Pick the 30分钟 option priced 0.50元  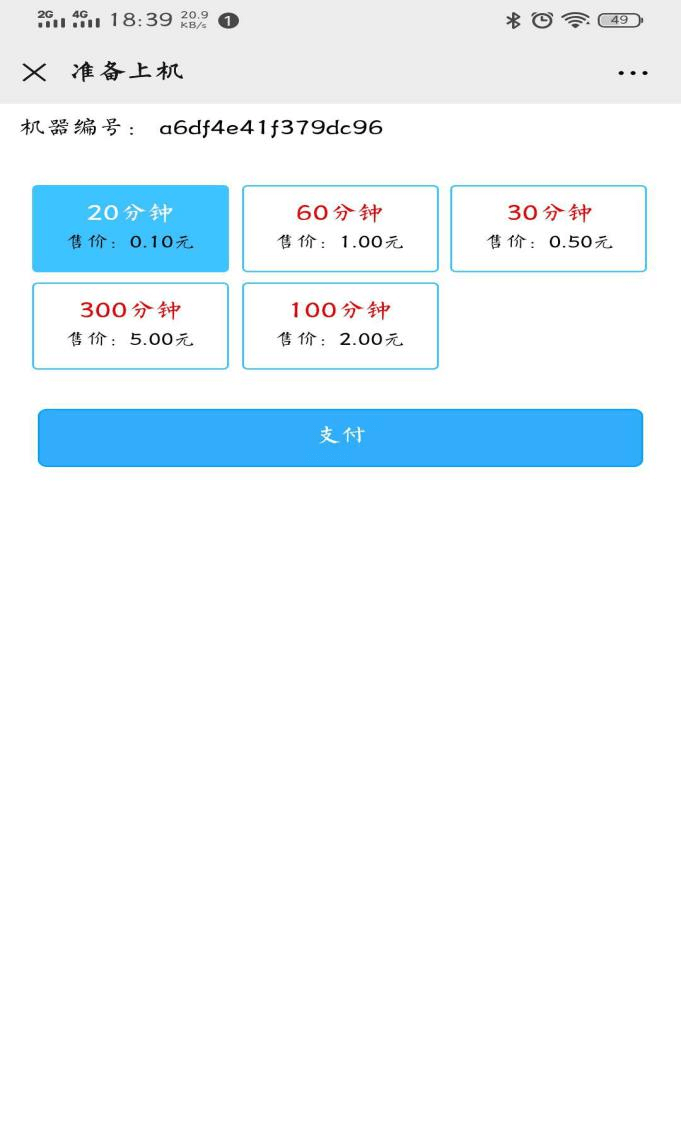click(x=549, y=228)
